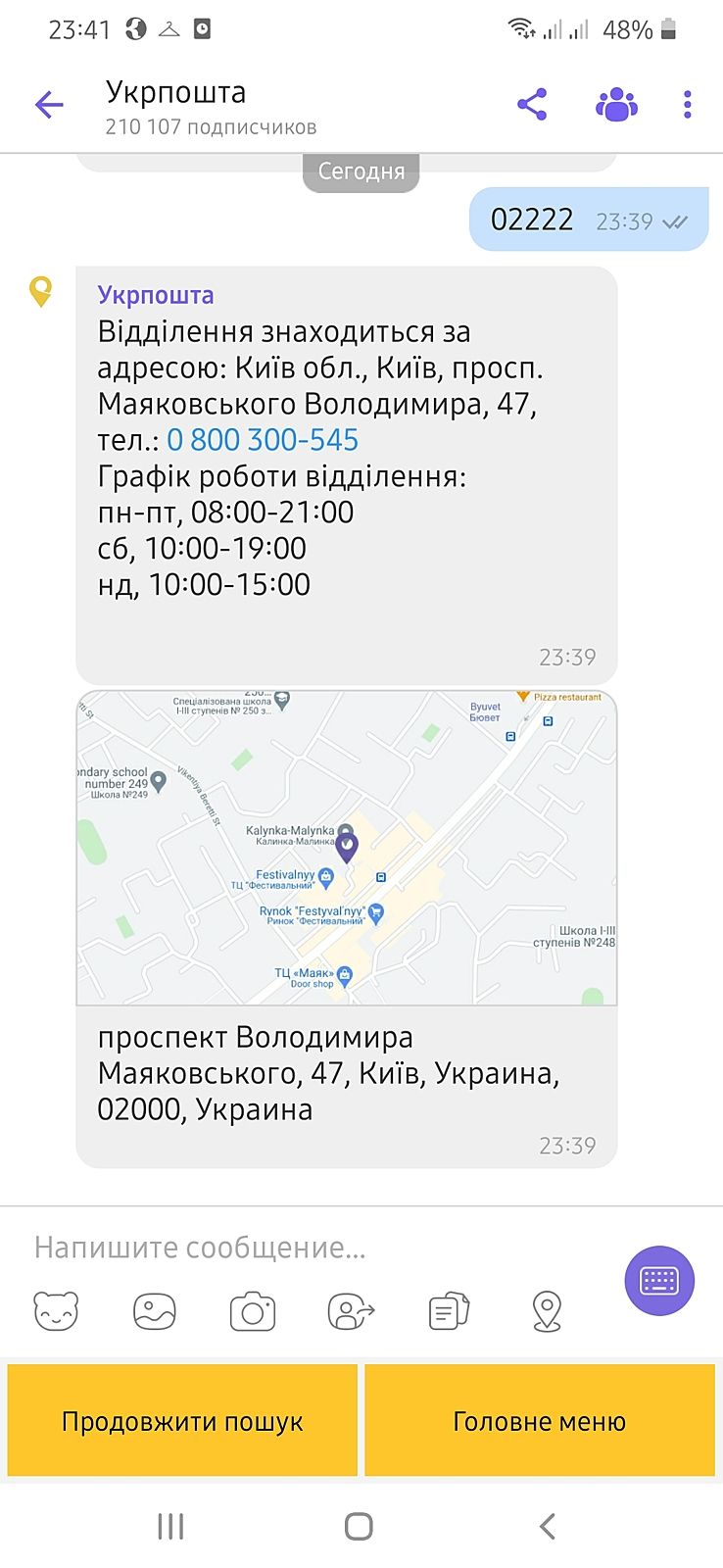
Task: Toggle the bot keyboard button
Action: [659, 1280]
